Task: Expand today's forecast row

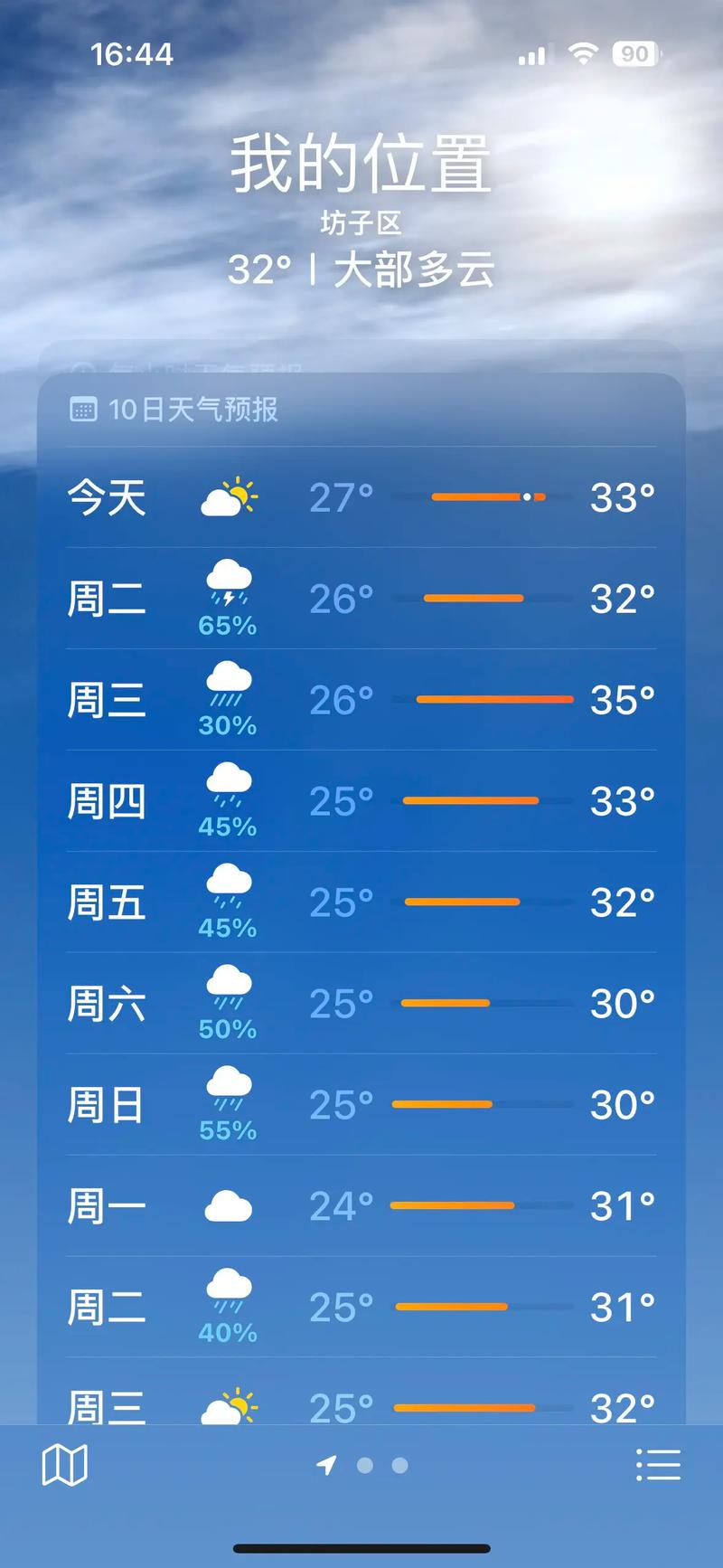Action: 361,498
